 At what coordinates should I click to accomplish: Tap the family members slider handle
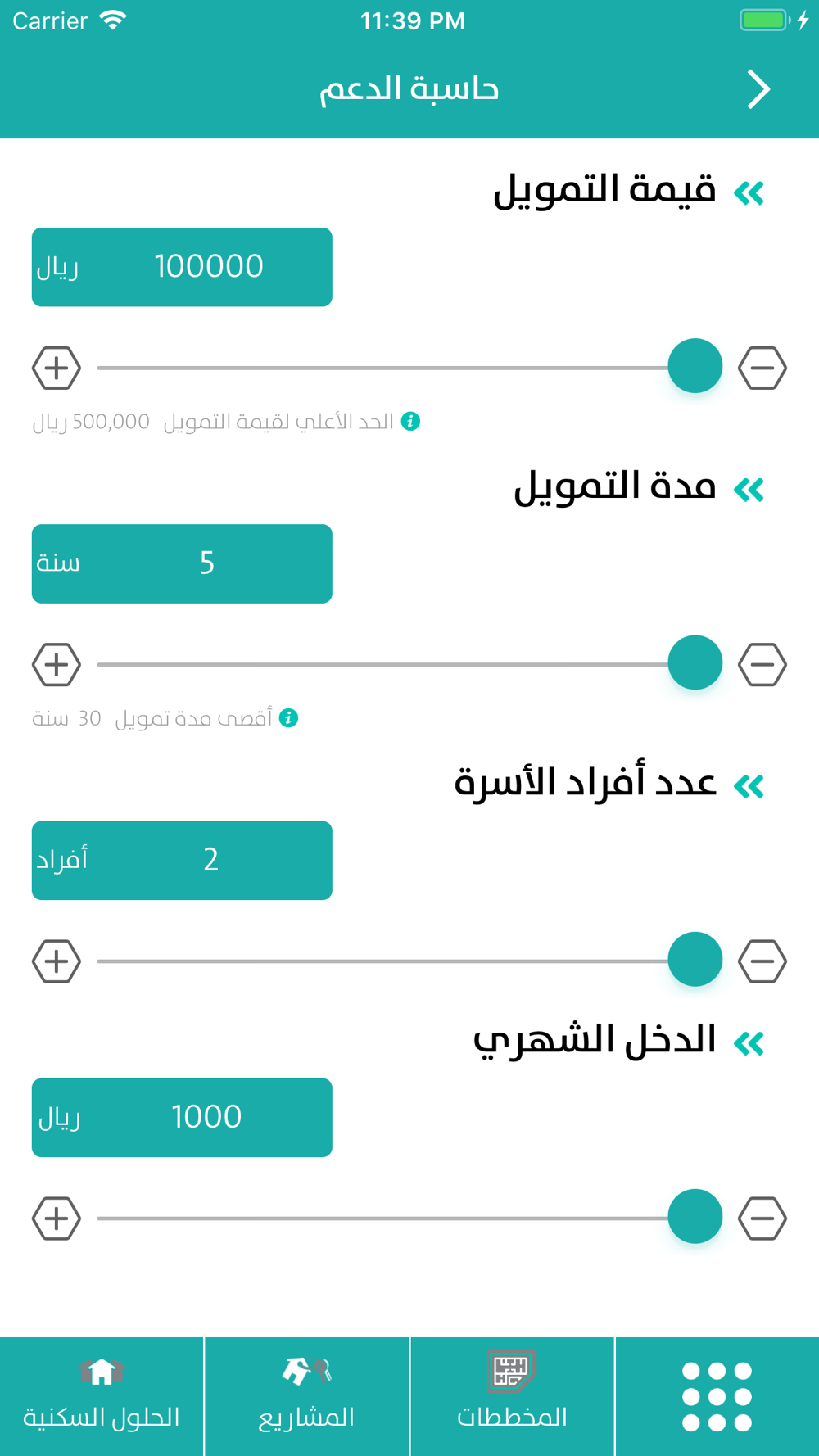pyautogui.click(x=695, y=959)
